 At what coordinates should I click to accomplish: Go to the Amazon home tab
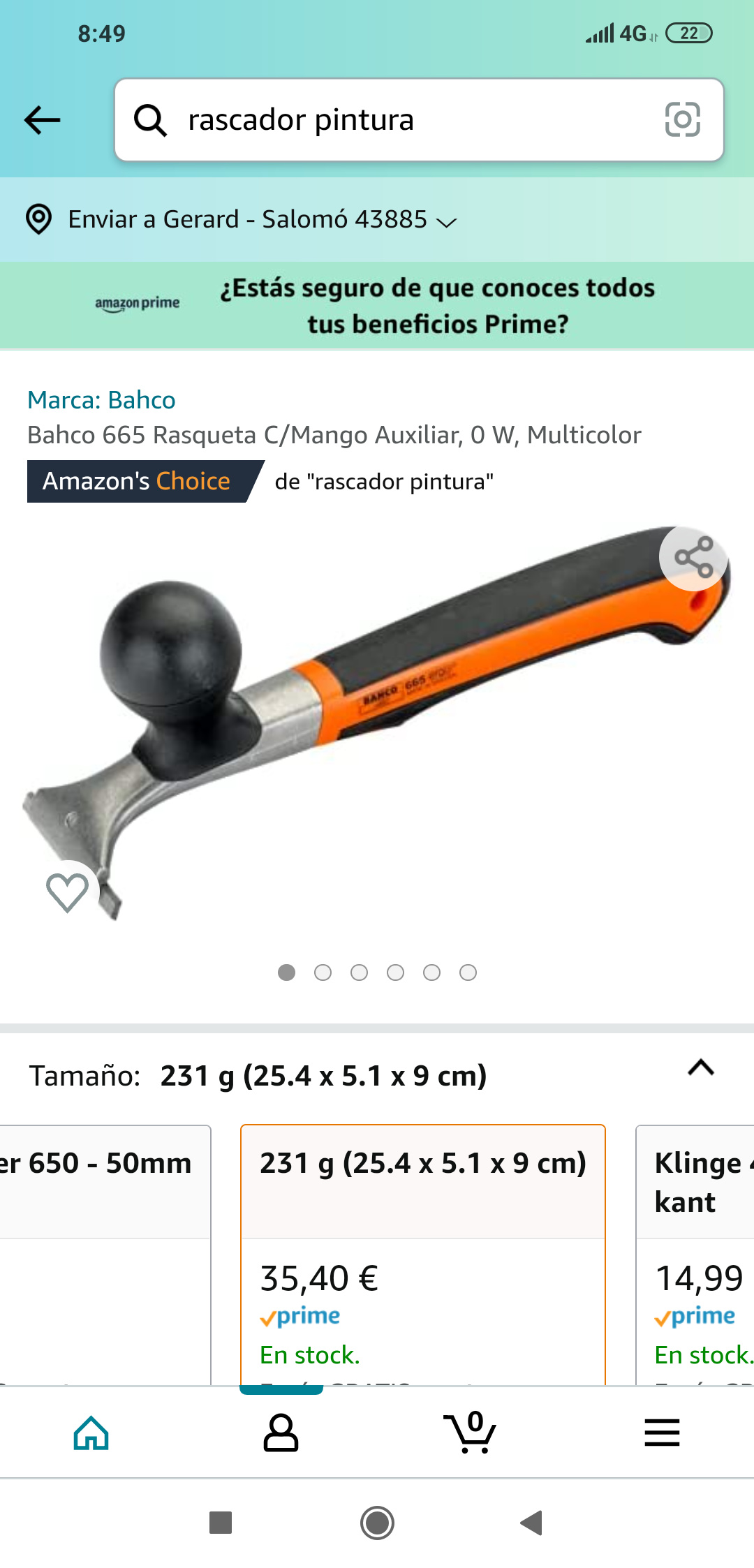(x=91, y=1433)
